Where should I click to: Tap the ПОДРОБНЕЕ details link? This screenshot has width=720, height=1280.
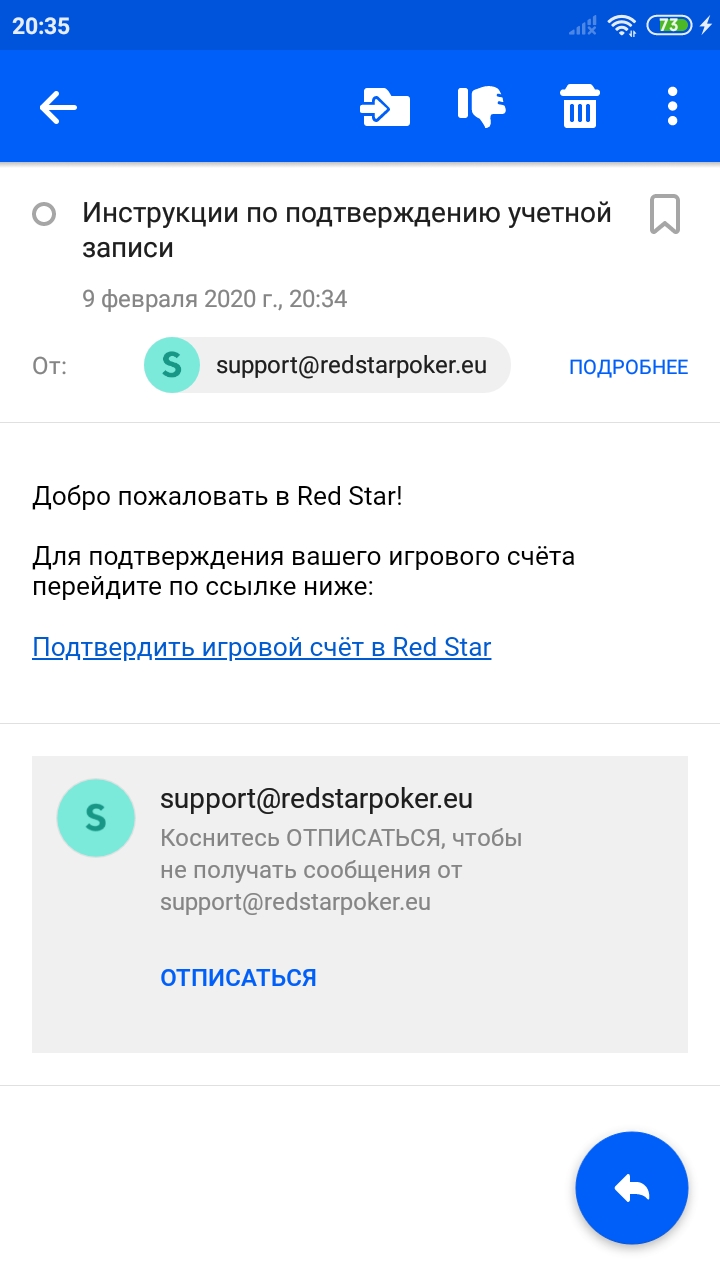628,367
